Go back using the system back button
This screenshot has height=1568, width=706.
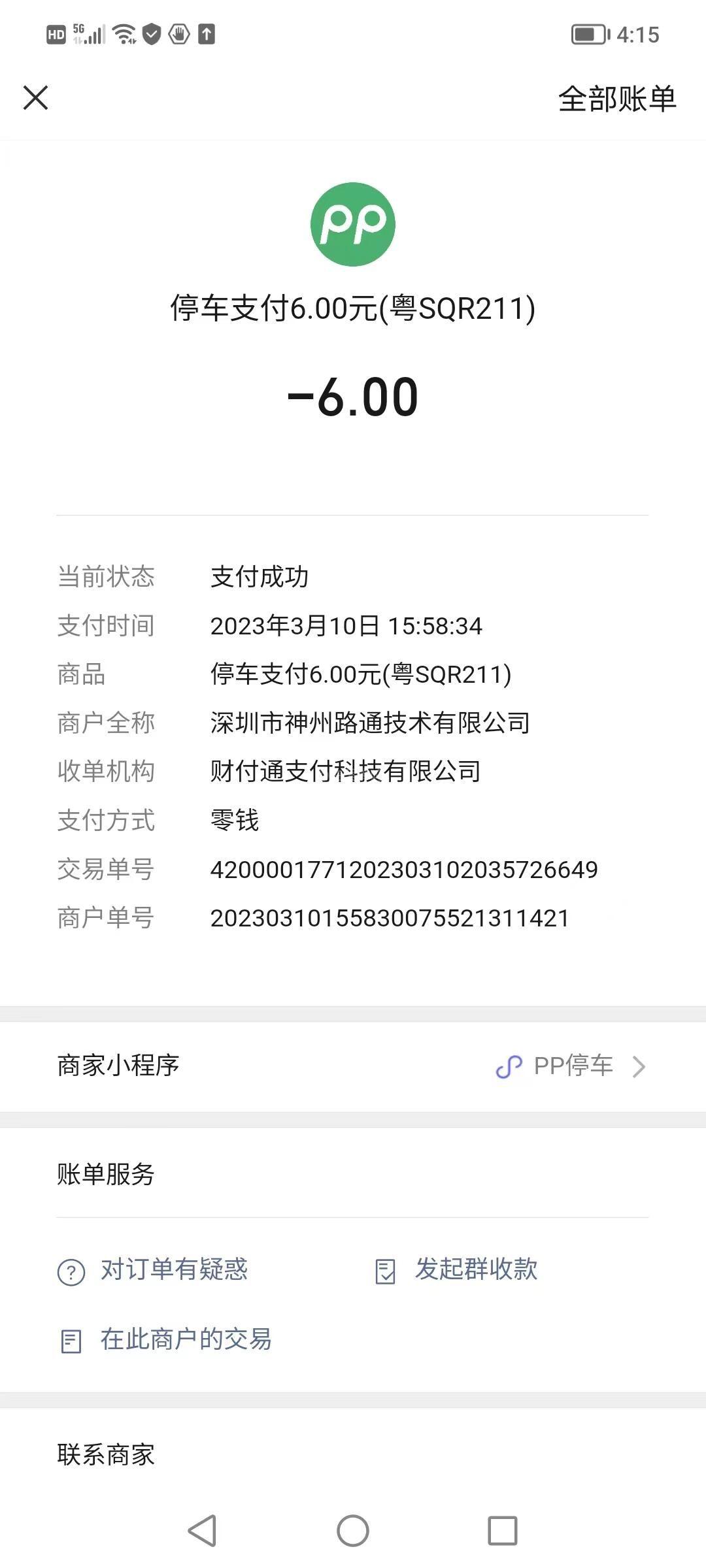[202, 1530]
